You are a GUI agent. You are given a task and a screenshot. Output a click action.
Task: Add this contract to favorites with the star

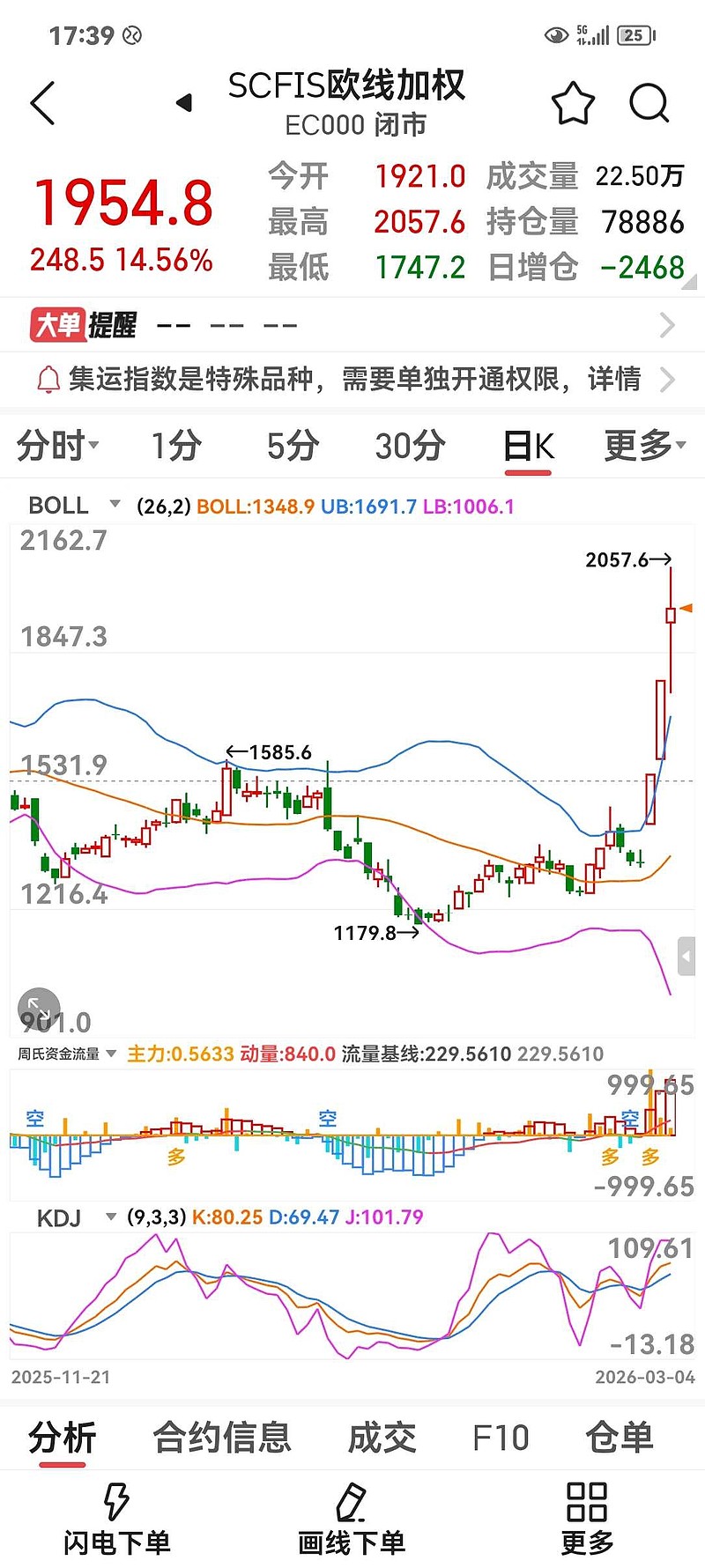[573, 103]
